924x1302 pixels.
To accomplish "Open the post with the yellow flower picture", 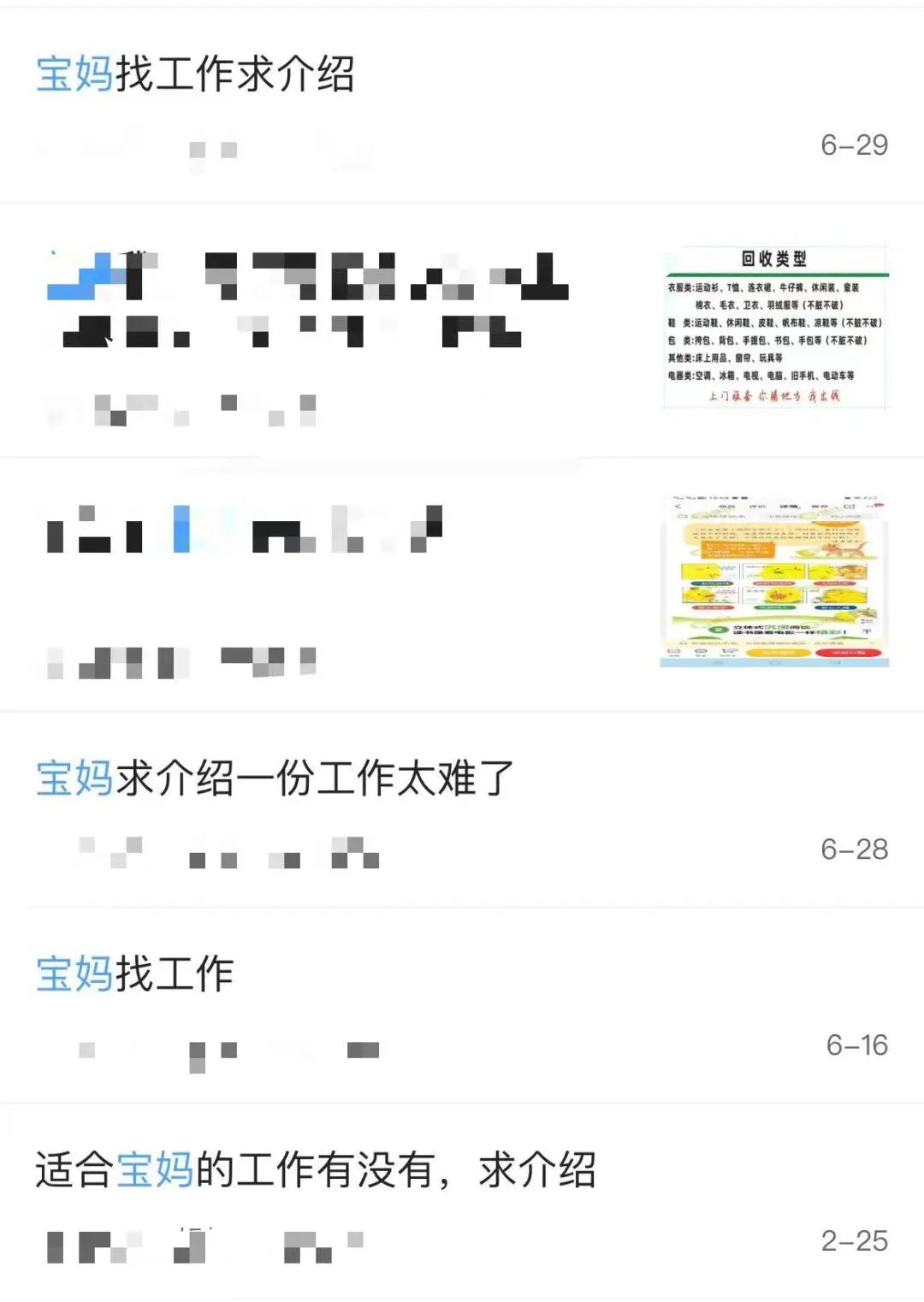I will 774,582.
